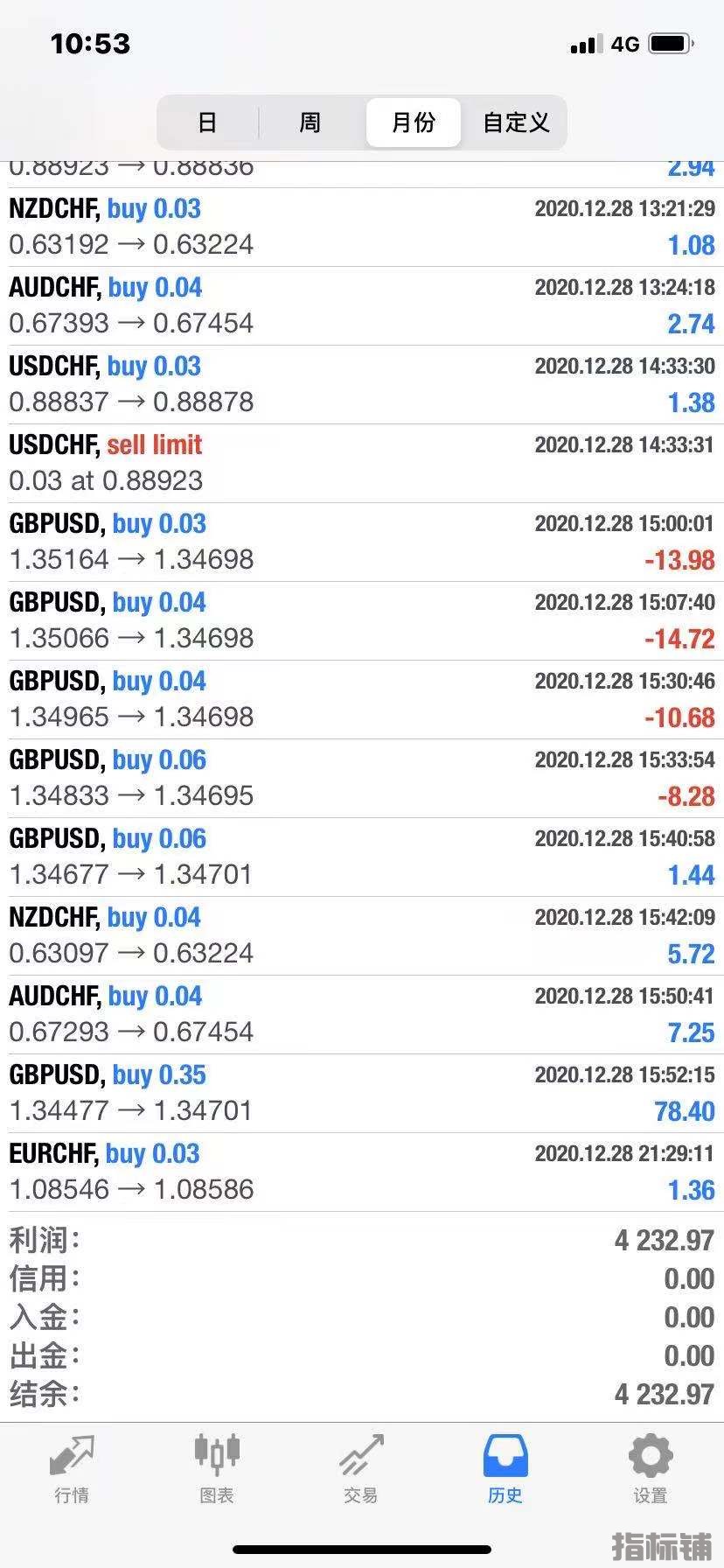Open 设置 settings

coord(651,1468)
